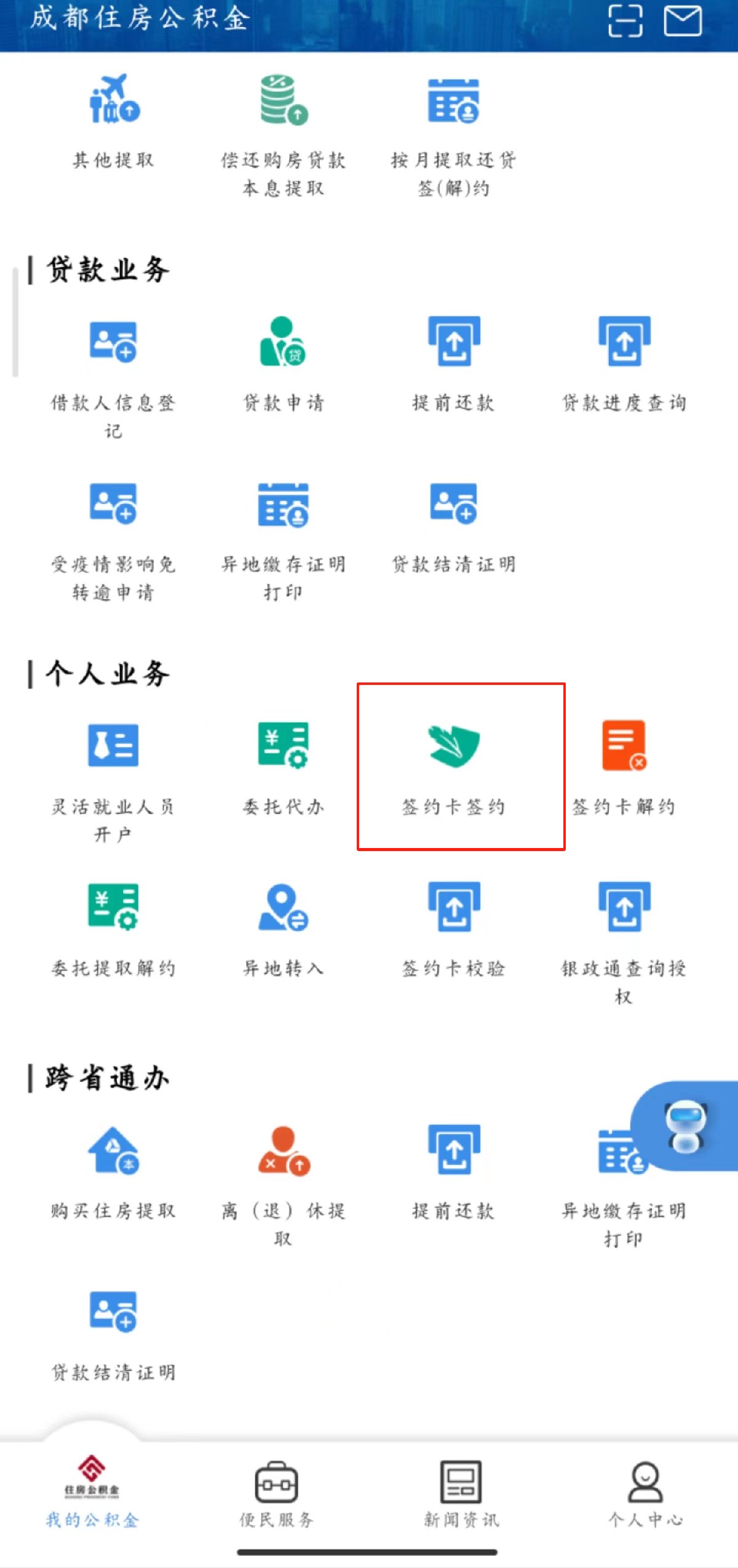Open 购买住房提取 under 跨省通办
The width and height of the screenshot is (738, 1568).
[x=114, y=1172]
